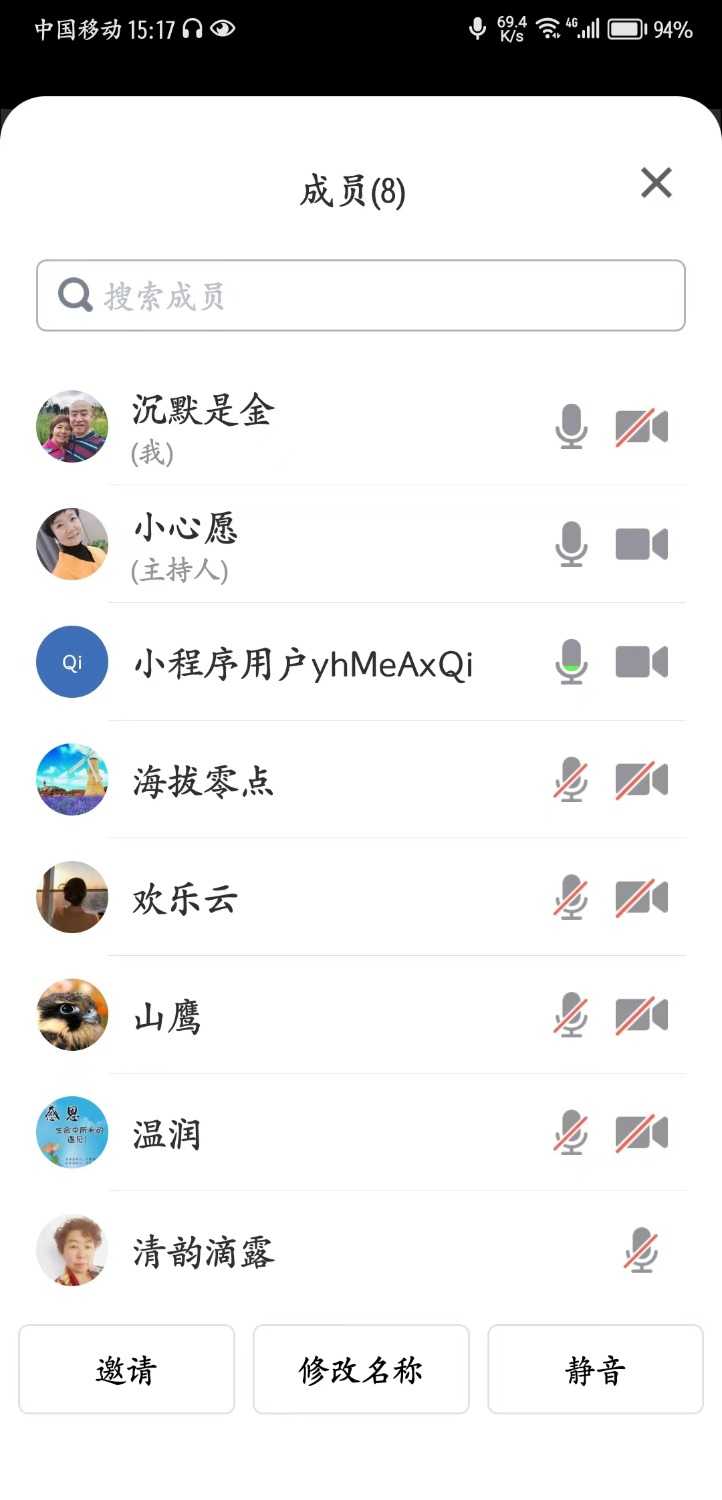This screenshot has width=722, height=1500.
Task: Close the 成员 members panel
Action: click(656, 183)
